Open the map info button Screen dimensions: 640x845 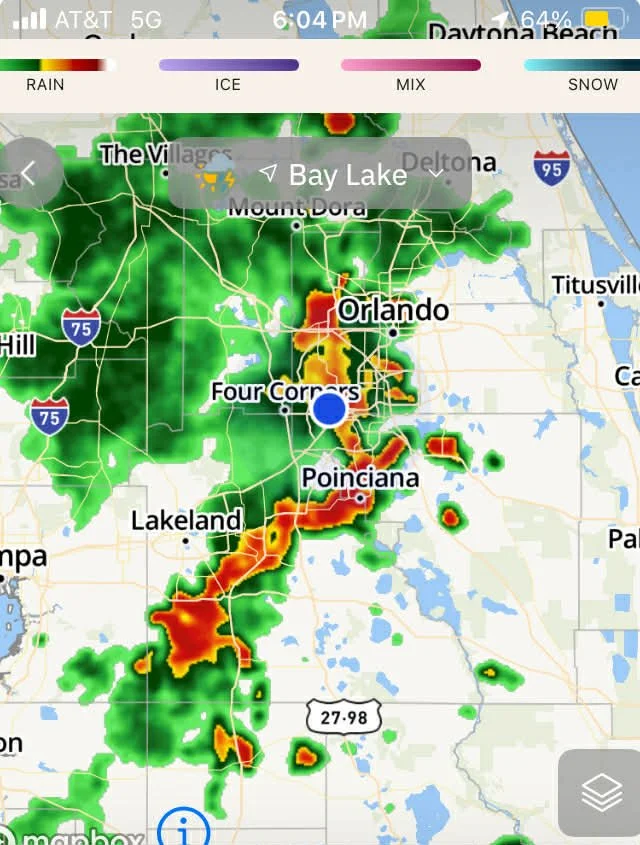tap(184, 828)
